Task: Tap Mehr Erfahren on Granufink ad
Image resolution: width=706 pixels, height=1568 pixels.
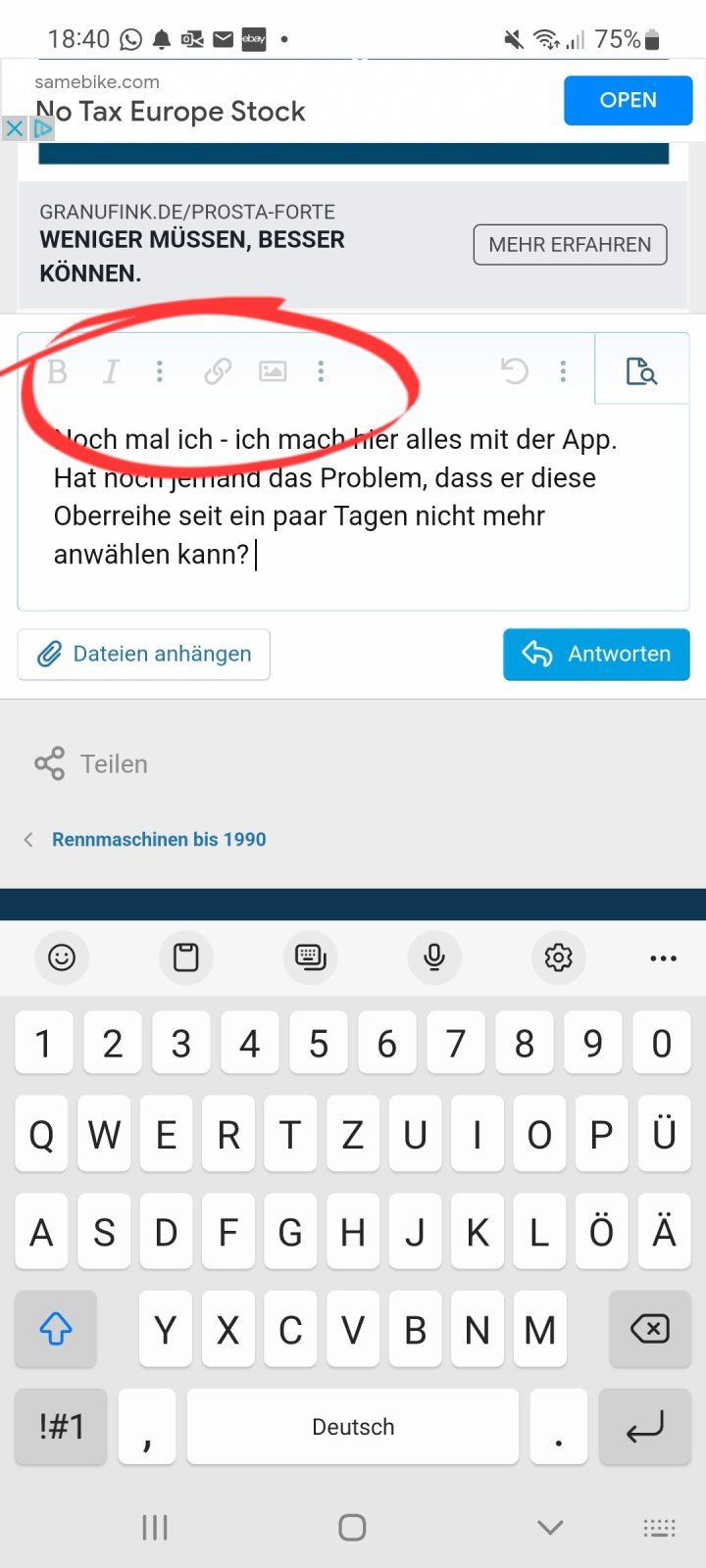Action: pos(570,244)
